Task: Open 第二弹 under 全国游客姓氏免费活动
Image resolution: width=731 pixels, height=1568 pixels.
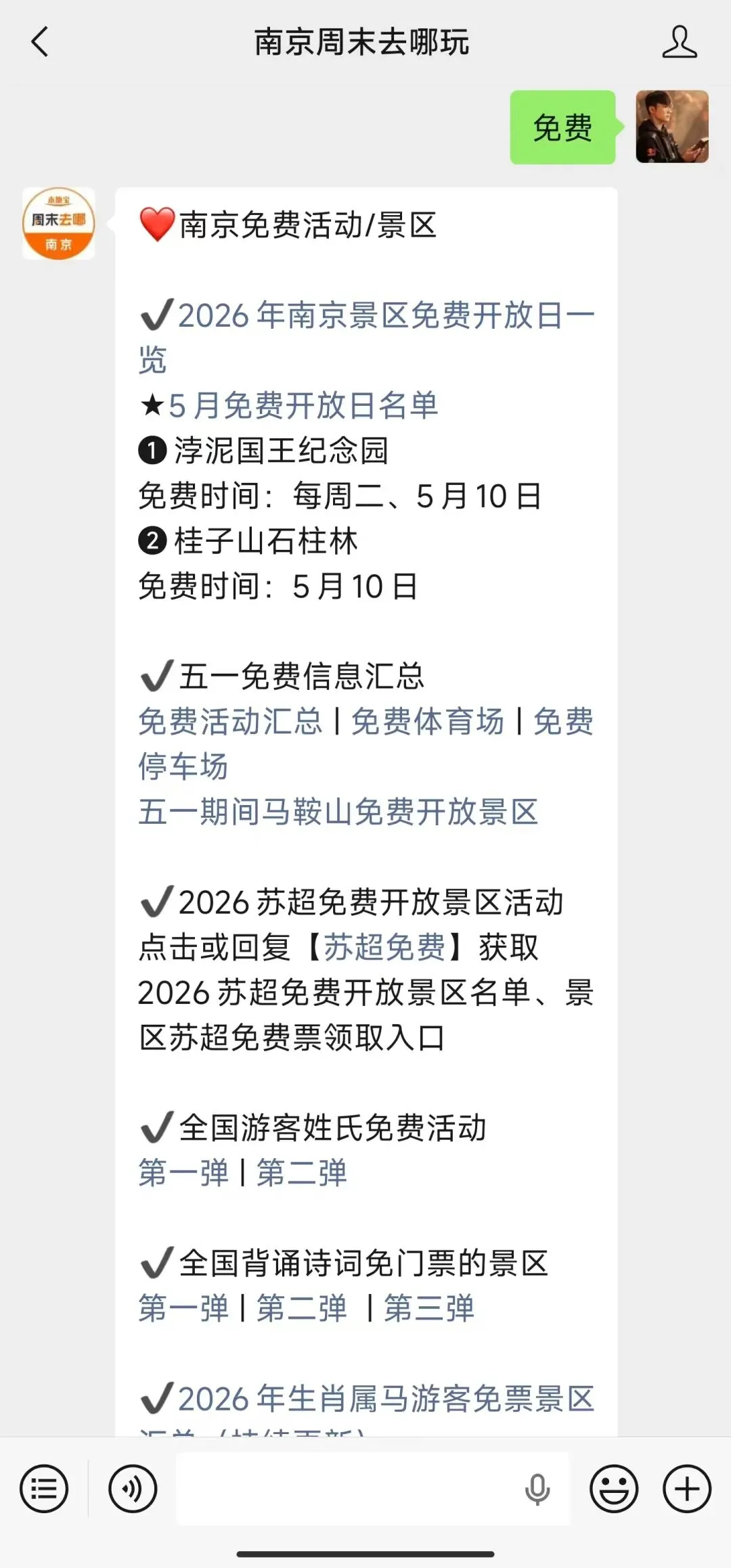Action: pyautogui.click(x=302, y=1173)
